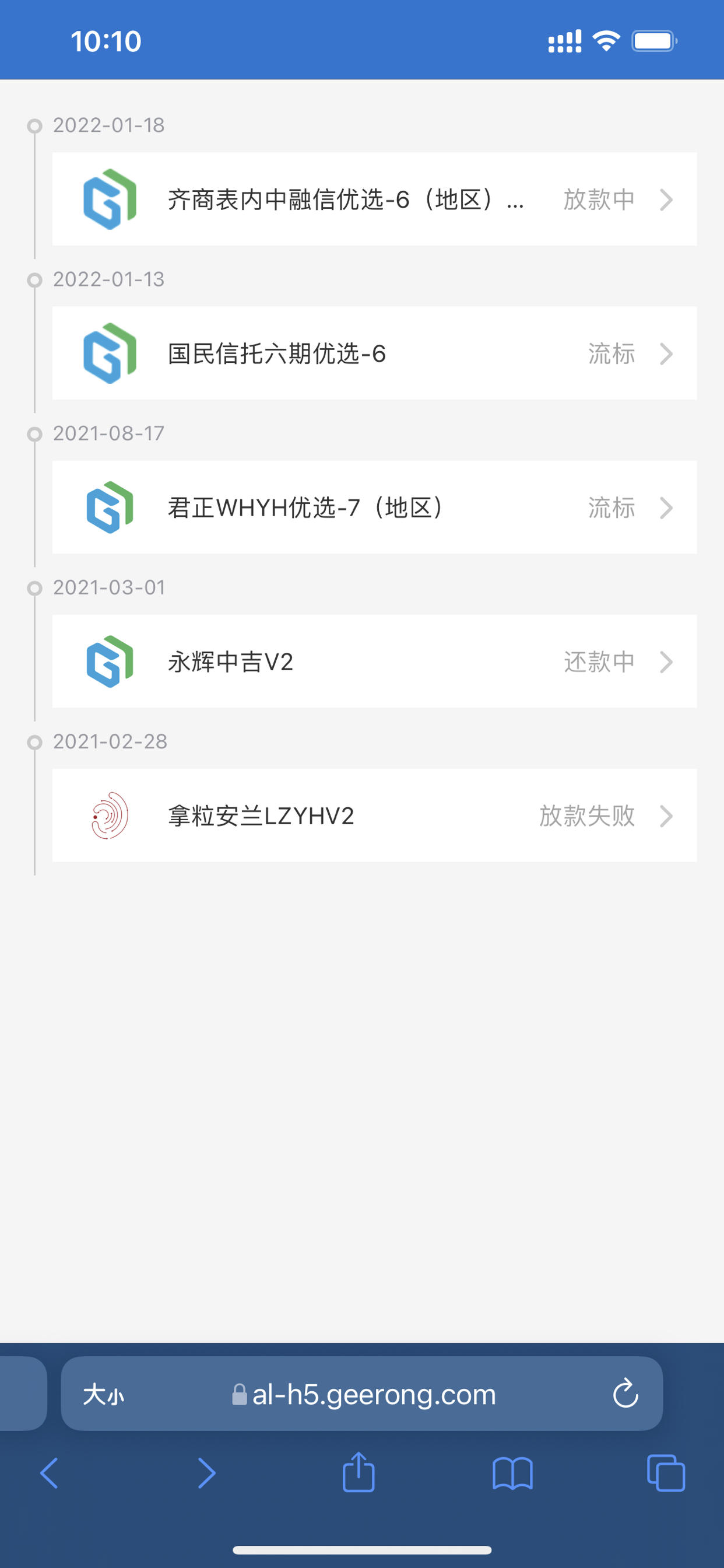Share this page via the share icon
This screenshot has width=724, height=1568.
(x=359, y=1472)
